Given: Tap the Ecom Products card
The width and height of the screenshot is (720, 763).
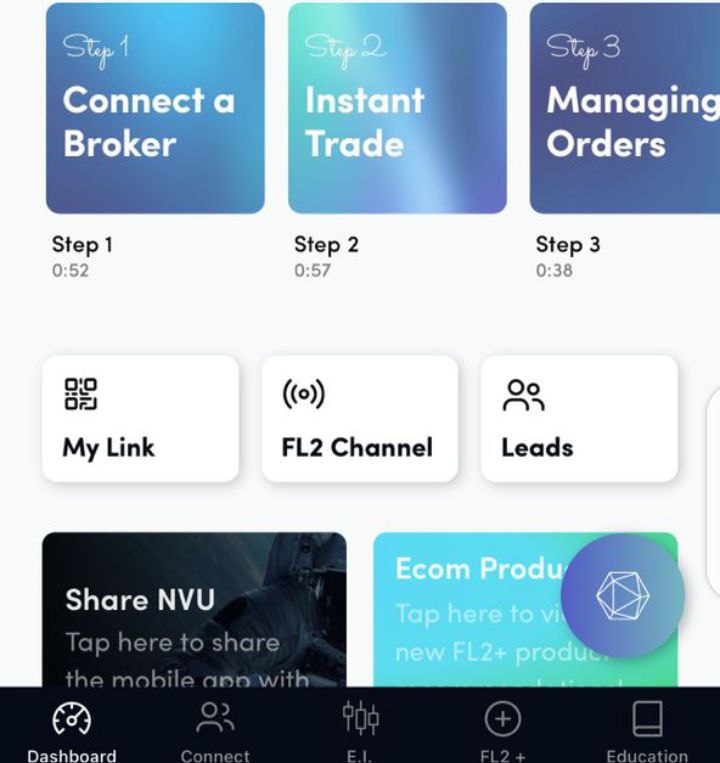Looking at the screenshot, I should (465, 610).
